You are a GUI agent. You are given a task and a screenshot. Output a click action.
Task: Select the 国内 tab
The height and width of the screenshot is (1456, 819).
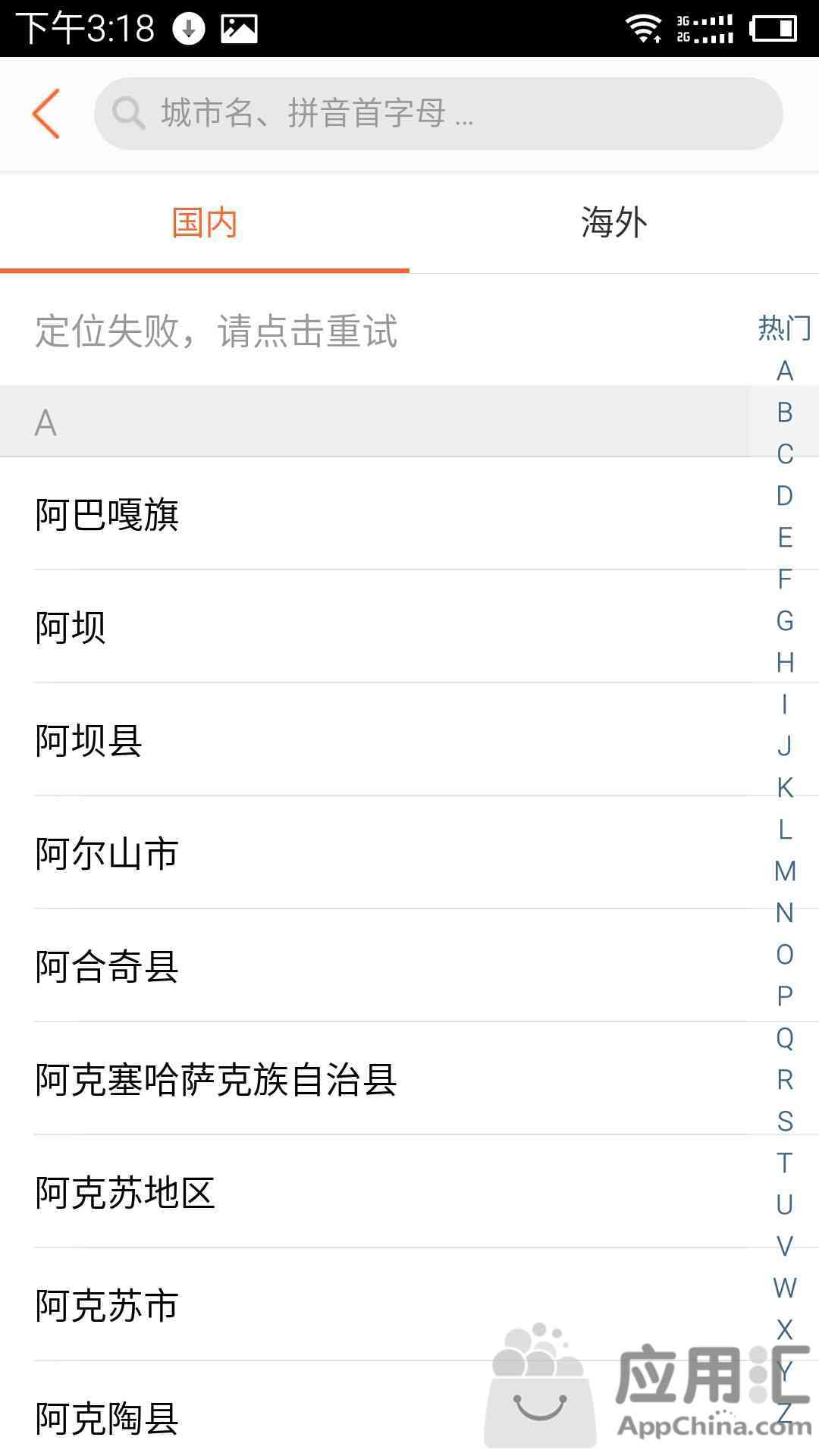point(205,223)
